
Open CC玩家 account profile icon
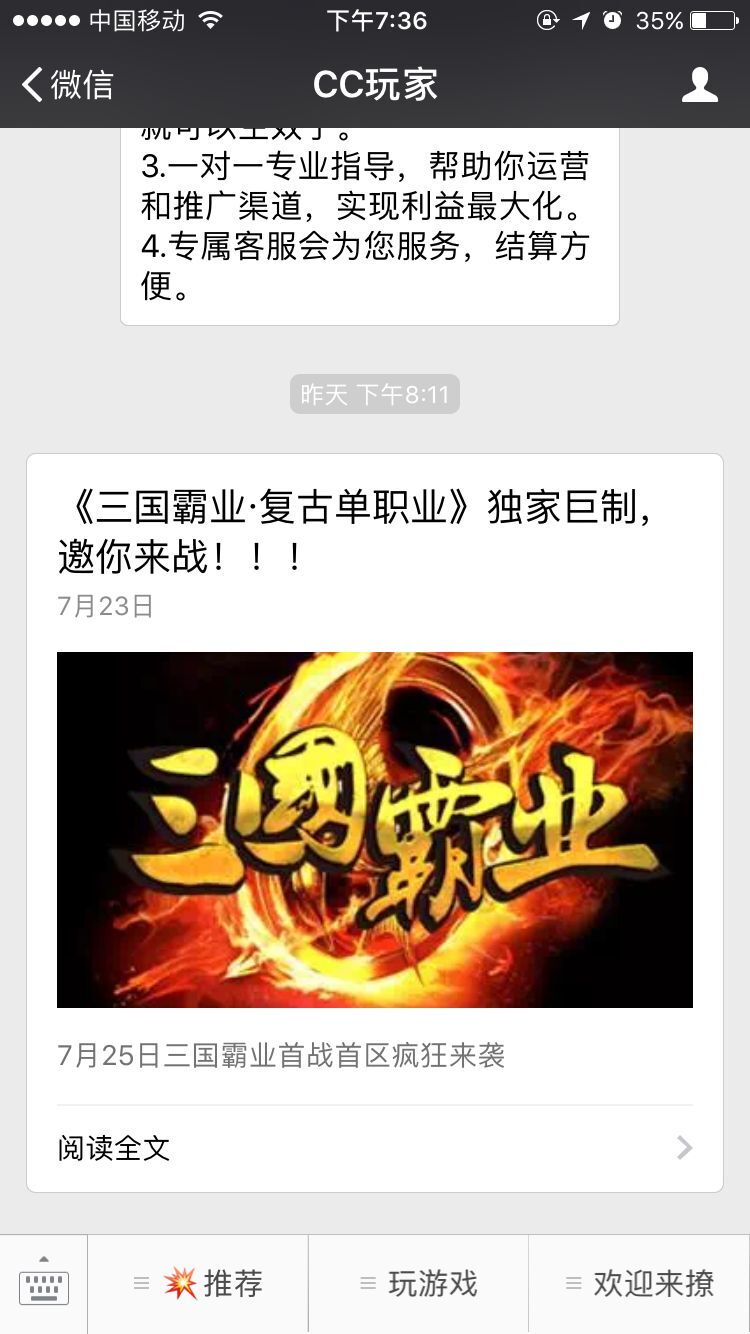pyautogui.click(x=699, y=85)
